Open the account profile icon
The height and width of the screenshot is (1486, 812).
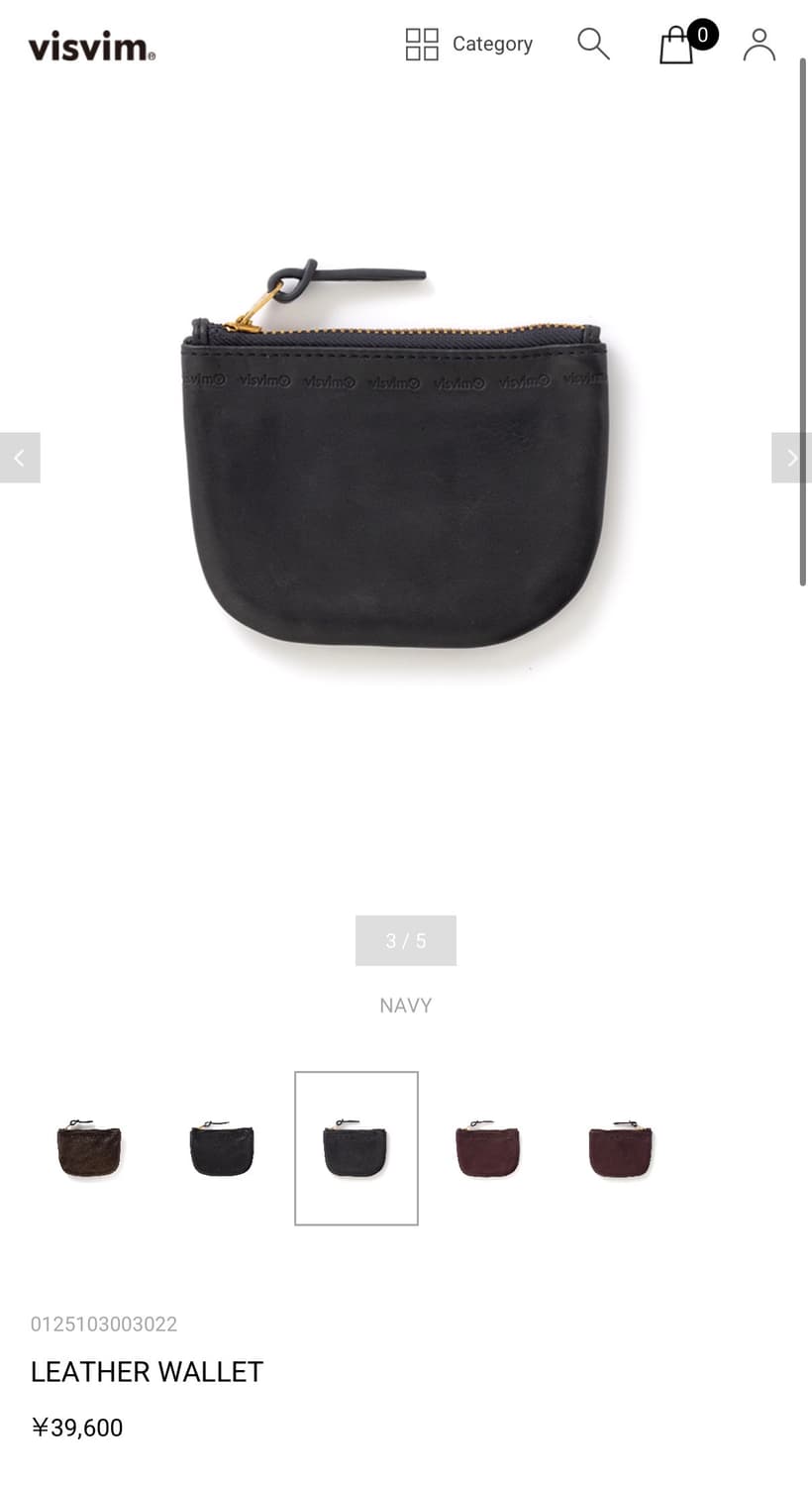pyautogui.click(x=759, y=44)
